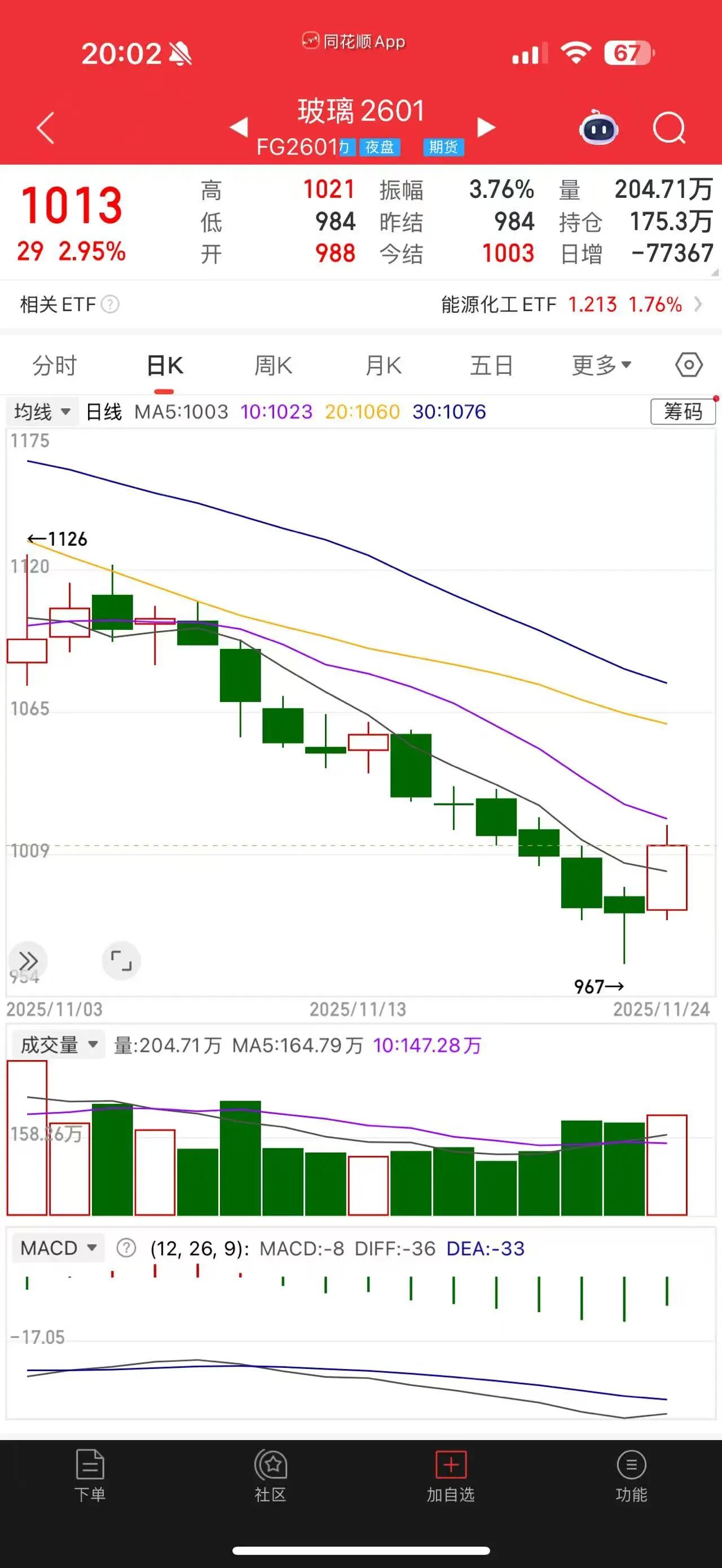Open chart settings hexagon icon

(689, 365)
